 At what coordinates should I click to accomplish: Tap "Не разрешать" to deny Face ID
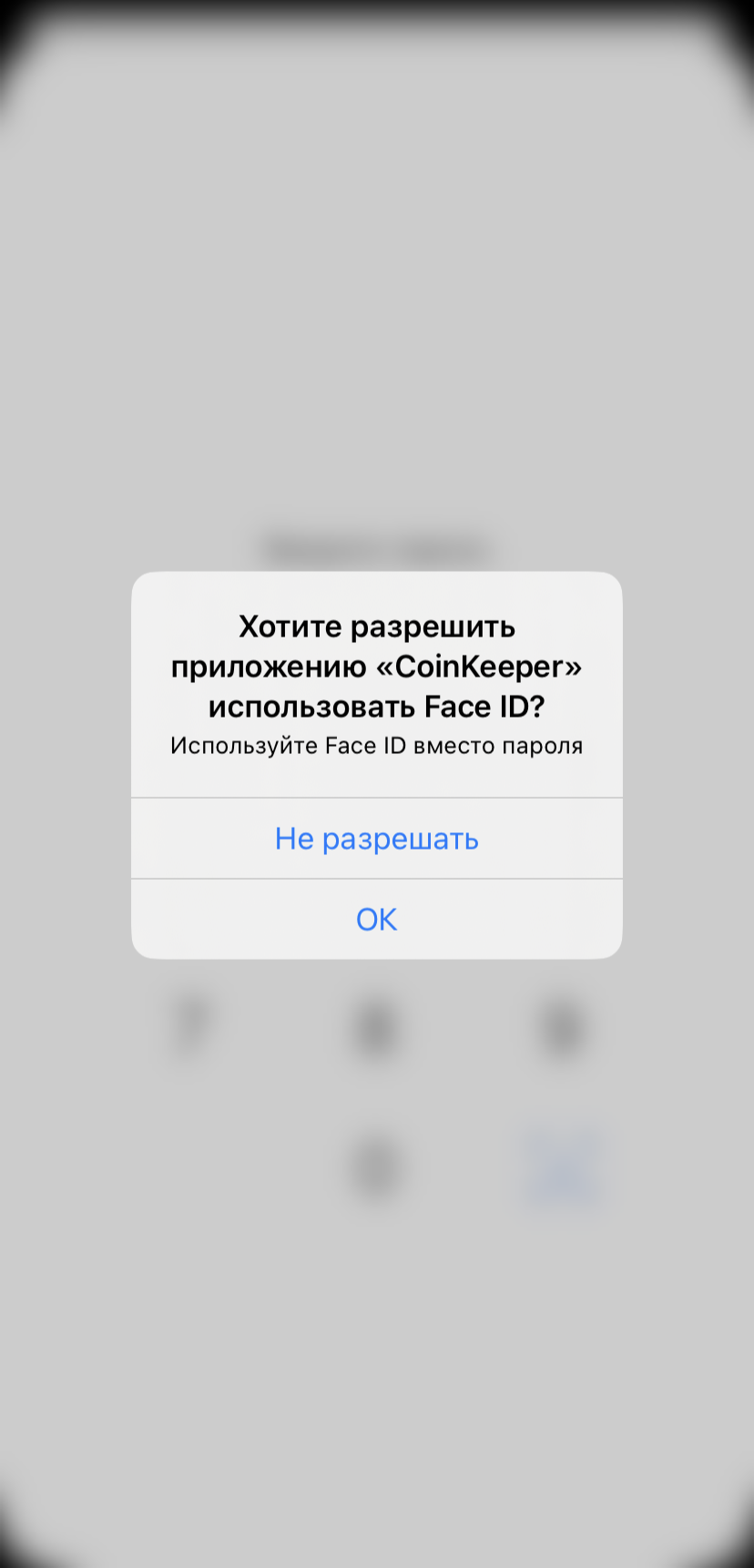[377, 839]
